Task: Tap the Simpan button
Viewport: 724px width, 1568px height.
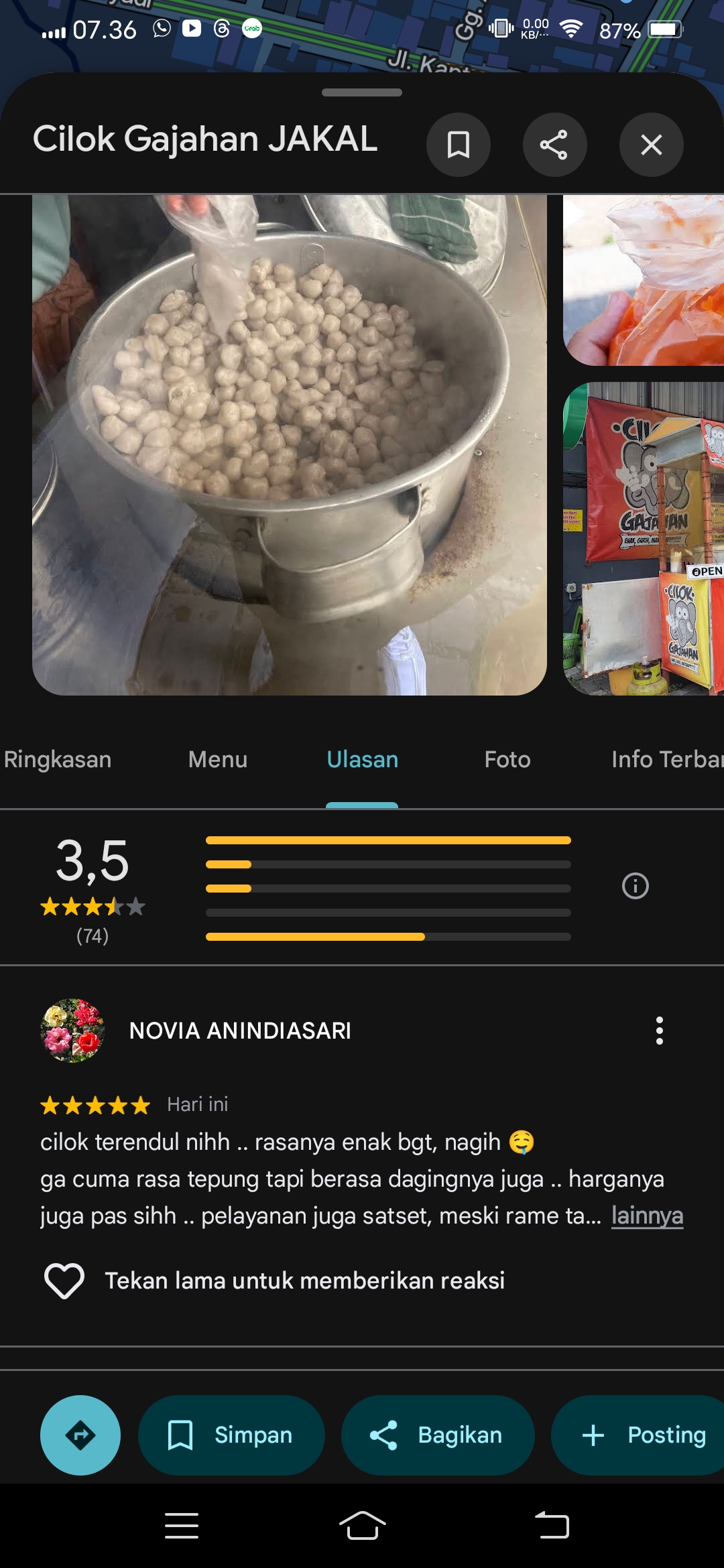Action: tap(231, 1435)
